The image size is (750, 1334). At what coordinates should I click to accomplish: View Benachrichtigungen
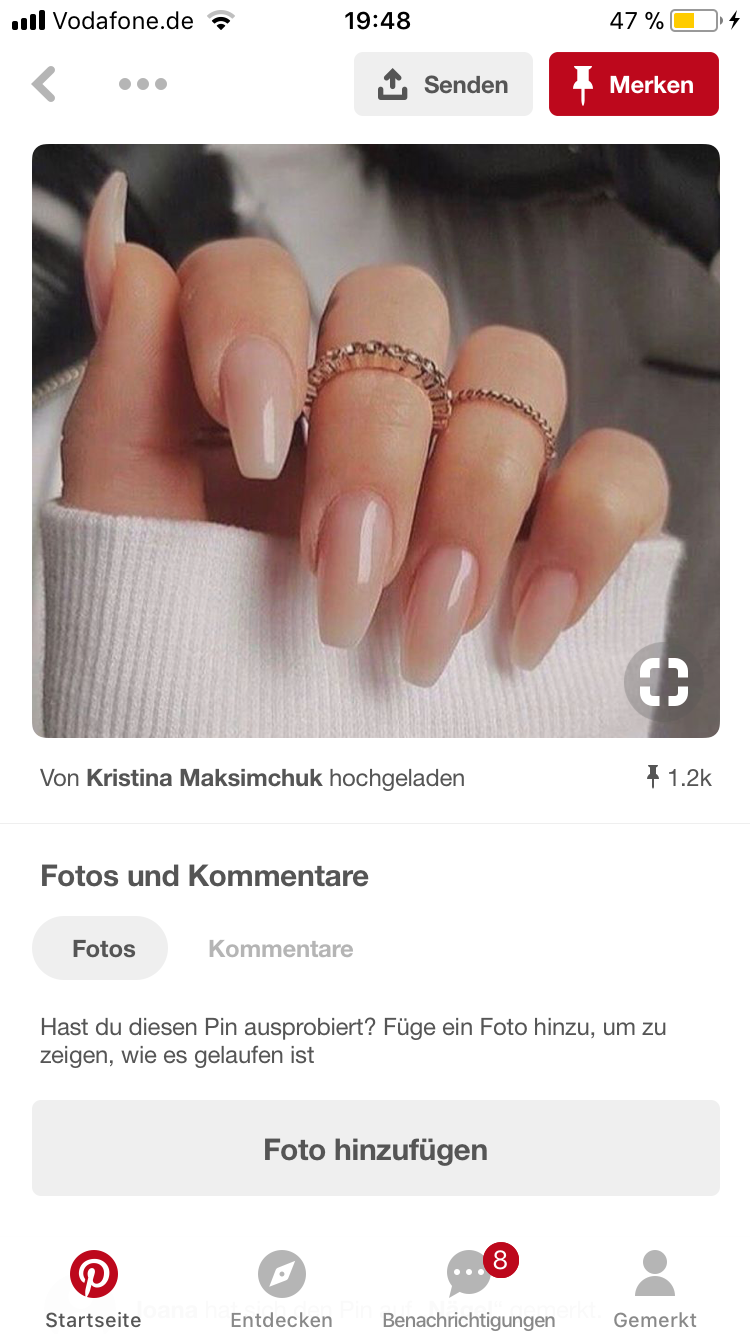click(468, 1290)
